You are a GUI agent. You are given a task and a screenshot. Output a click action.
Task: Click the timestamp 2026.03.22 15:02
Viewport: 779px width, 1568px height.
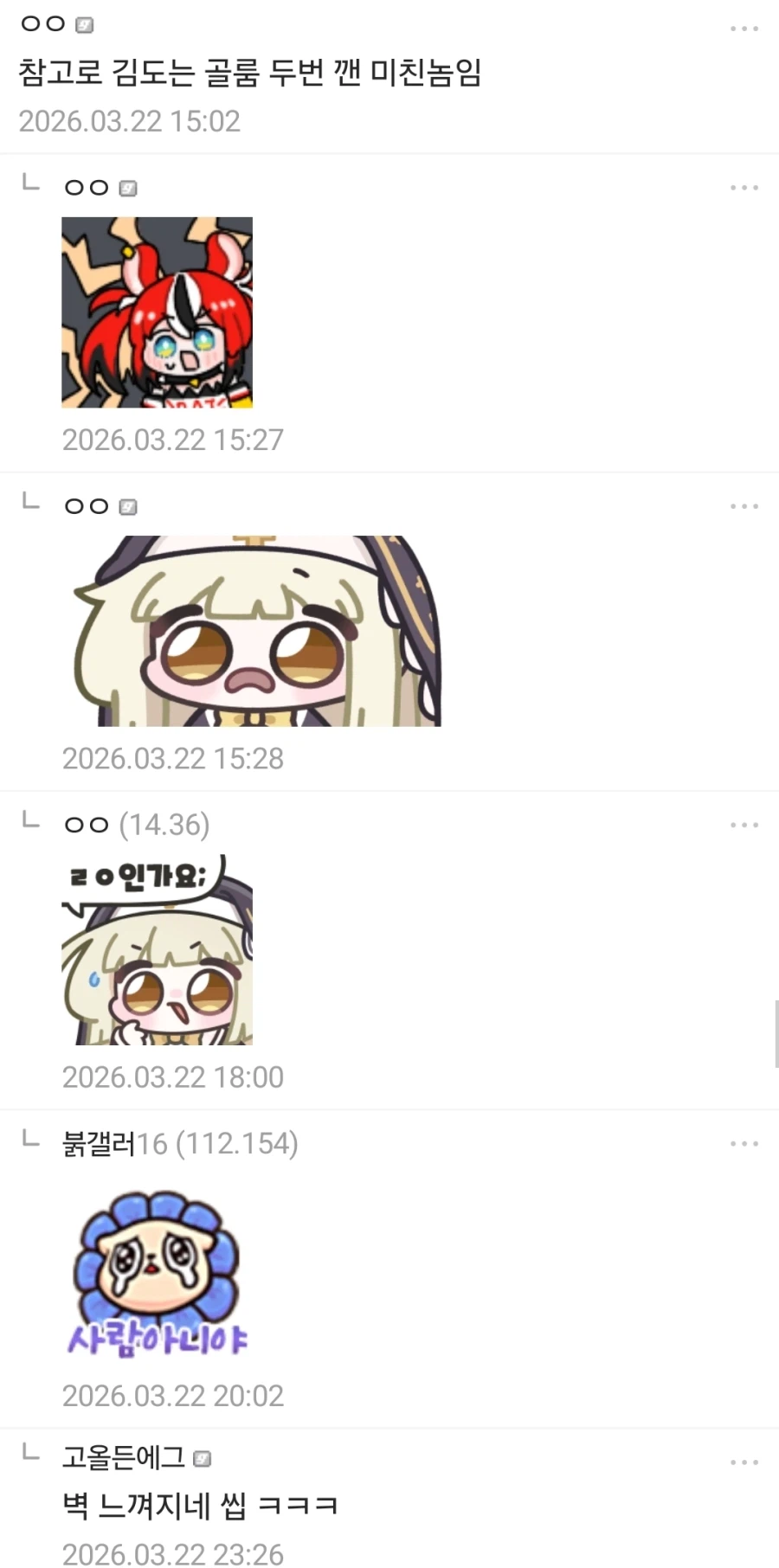[x=130, y=121]
